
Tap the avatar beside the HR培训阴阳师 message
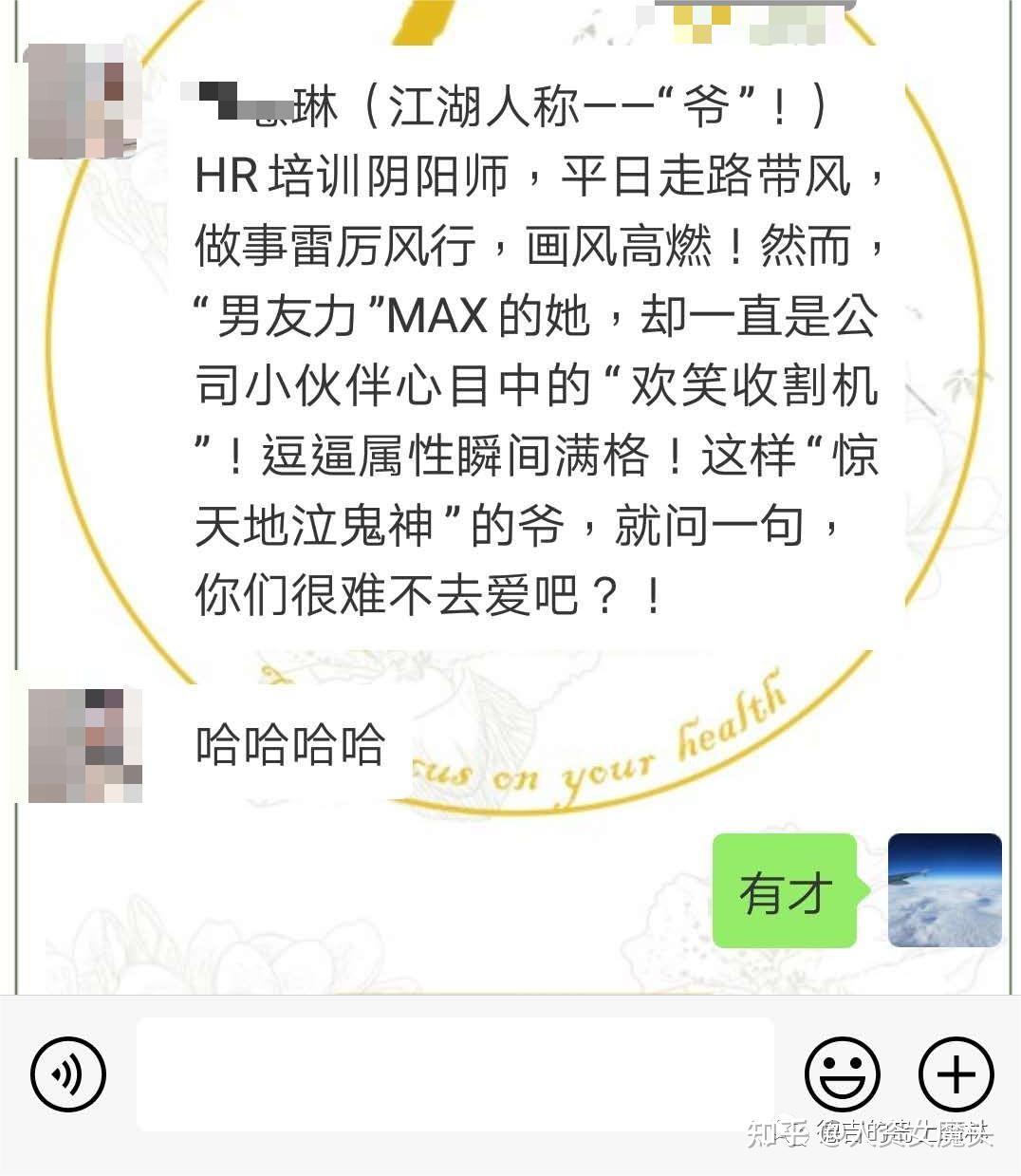click(x=84, y=102)
